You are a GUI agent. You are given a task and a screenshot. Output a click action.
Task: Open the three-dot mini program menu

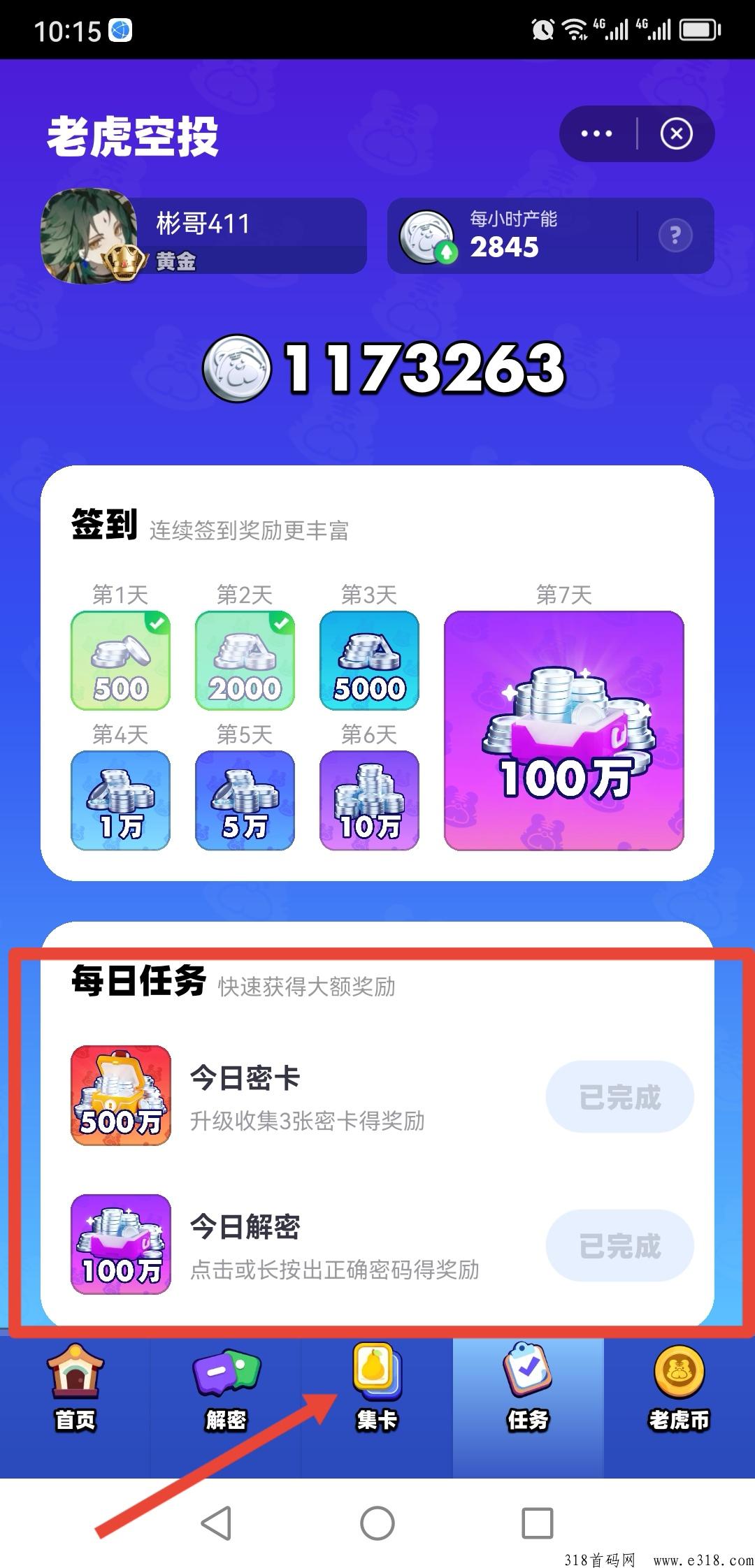click(596, 133)
